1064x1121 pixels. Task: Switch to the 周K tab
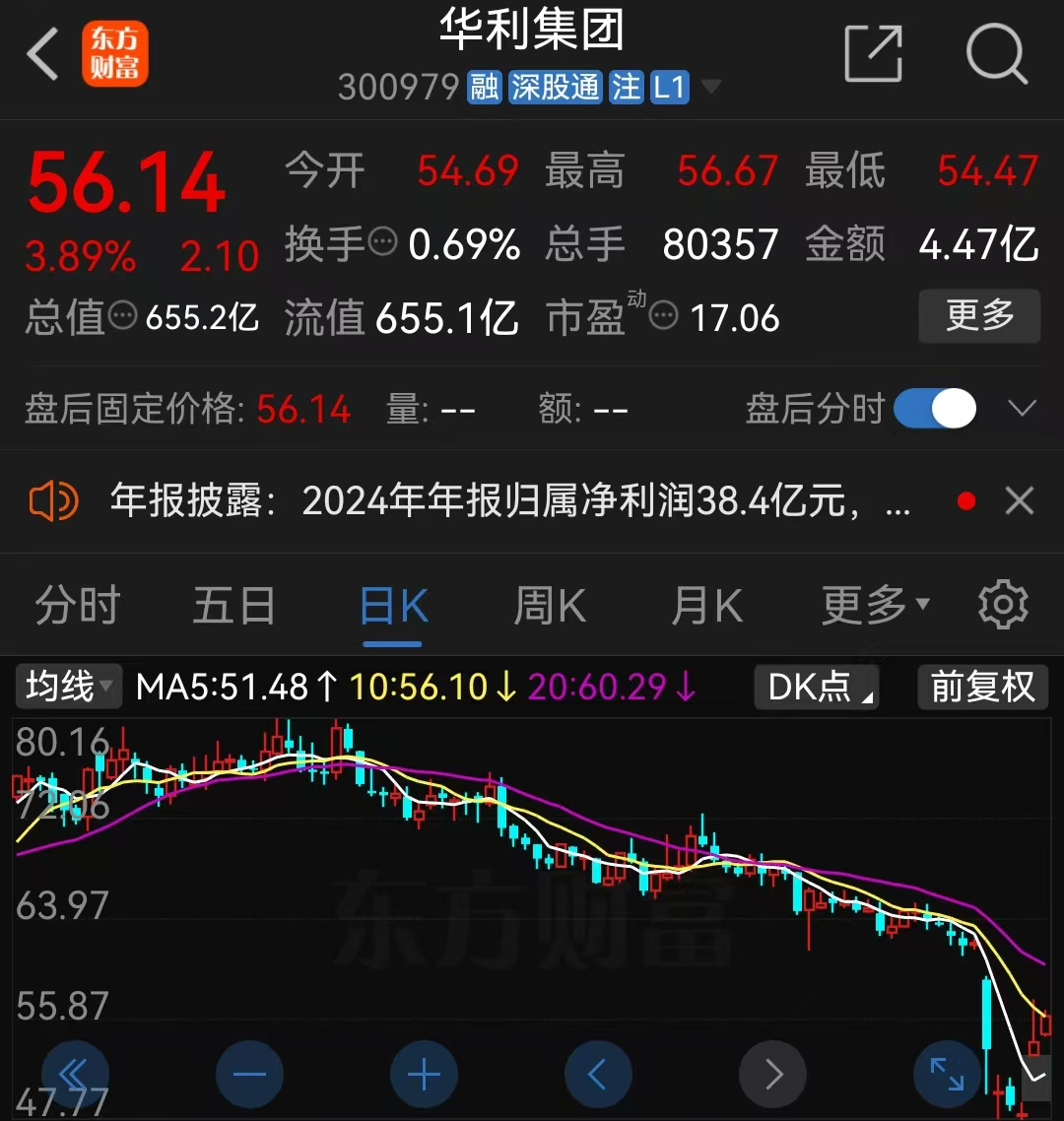coord(549,605)
